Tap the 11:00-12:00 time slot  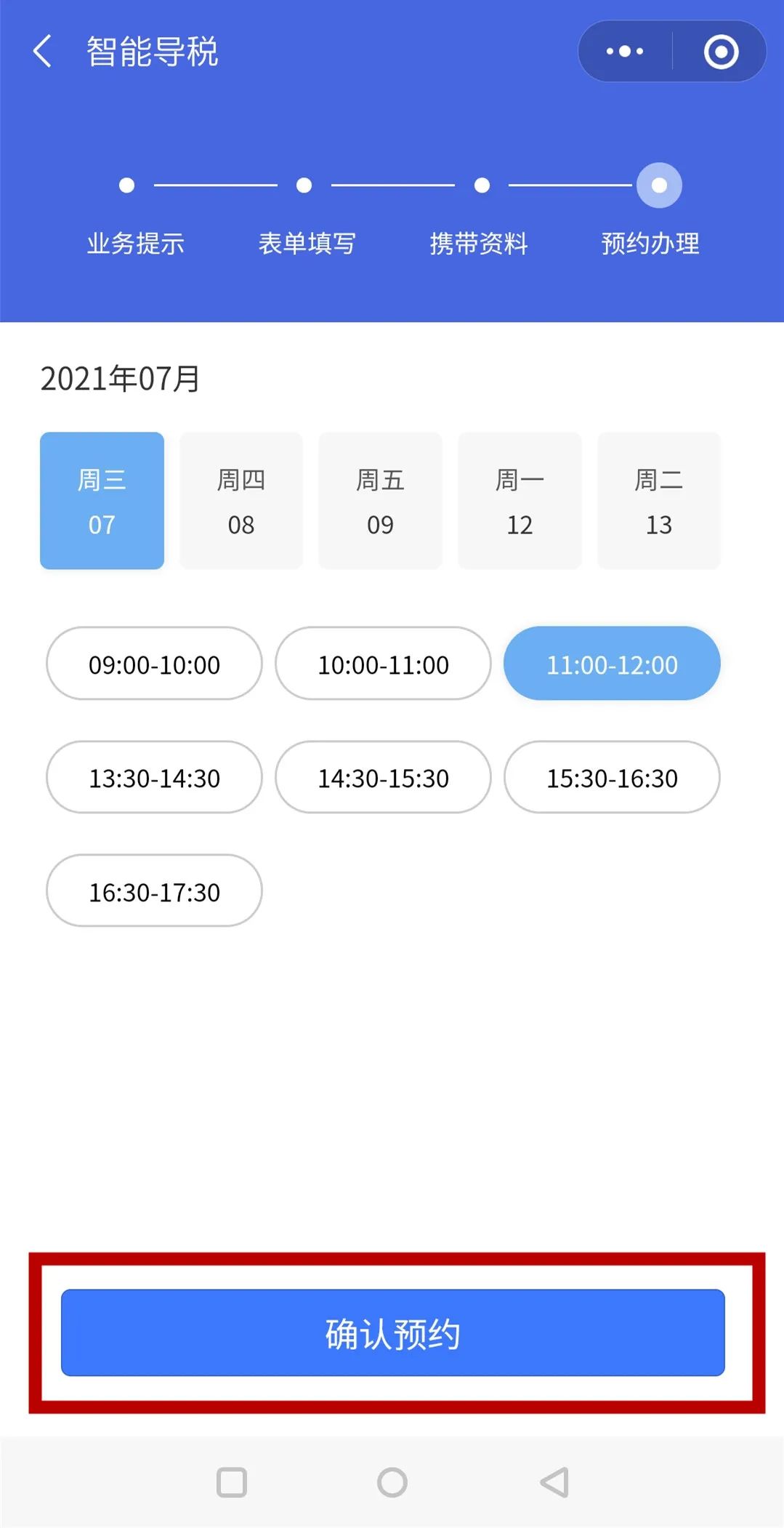[x=612, y=664]
